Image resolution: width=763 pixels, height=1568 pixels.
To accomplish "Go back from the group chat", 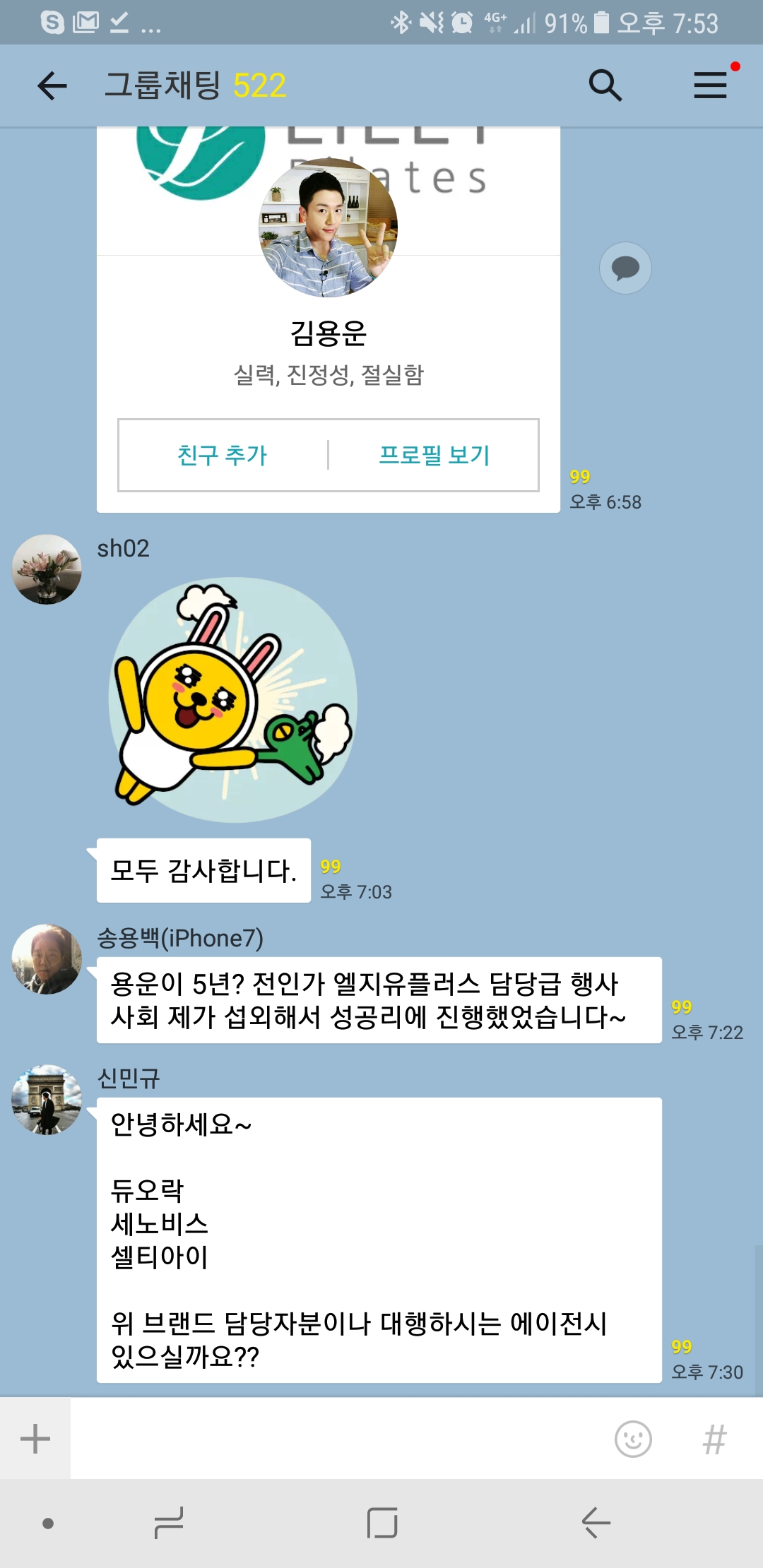I will coord(52,86).
